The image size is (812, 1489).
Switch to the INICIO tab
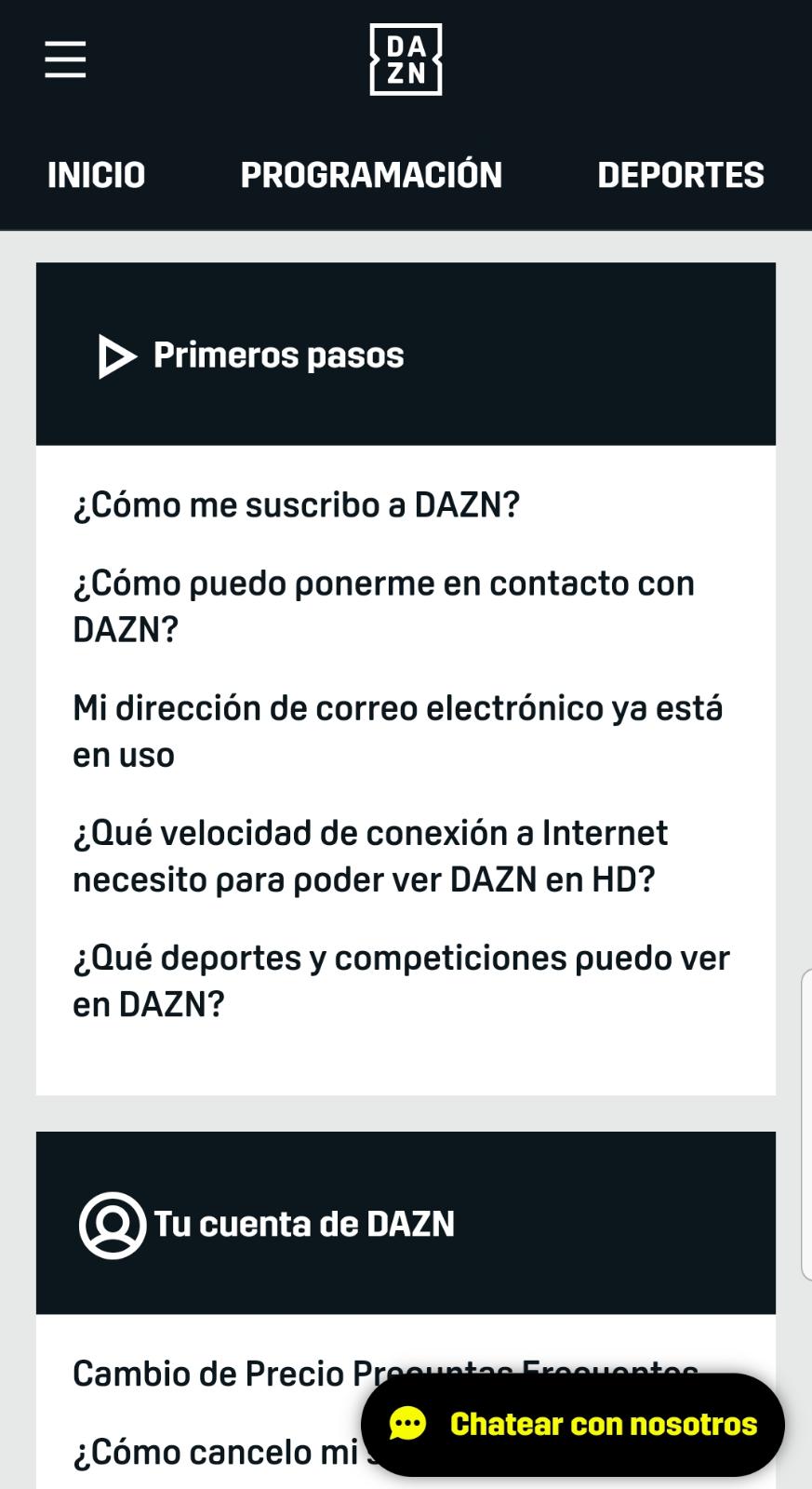[96, 175]
